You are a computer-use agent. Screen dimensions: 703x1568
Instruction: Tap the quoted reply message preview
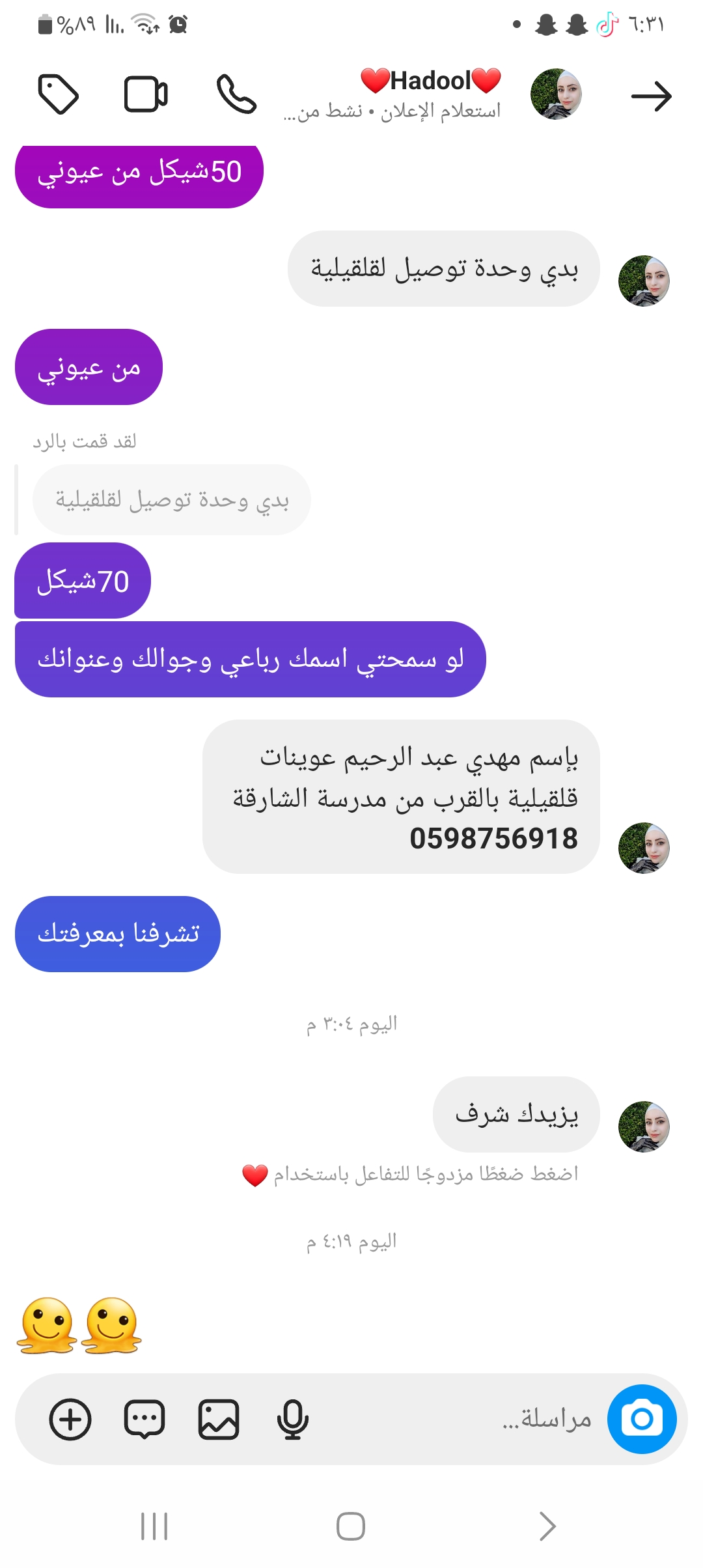(172, 499)
